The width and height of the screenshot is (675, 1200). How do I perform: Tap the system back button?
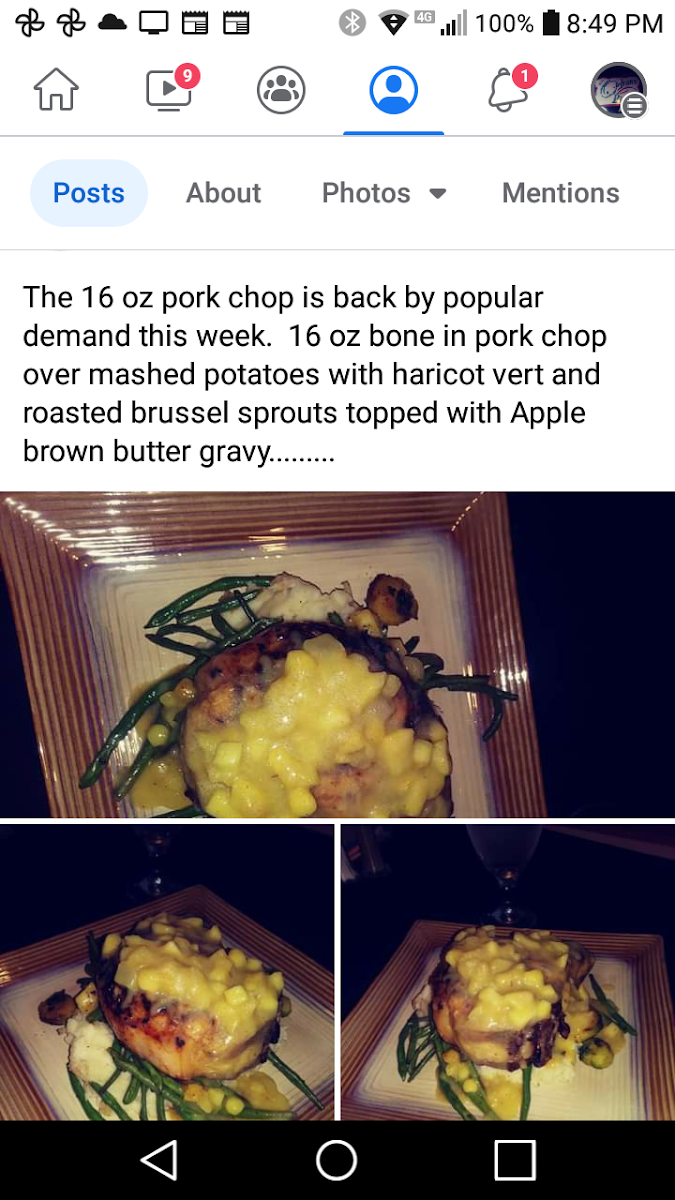(159, 1161)
